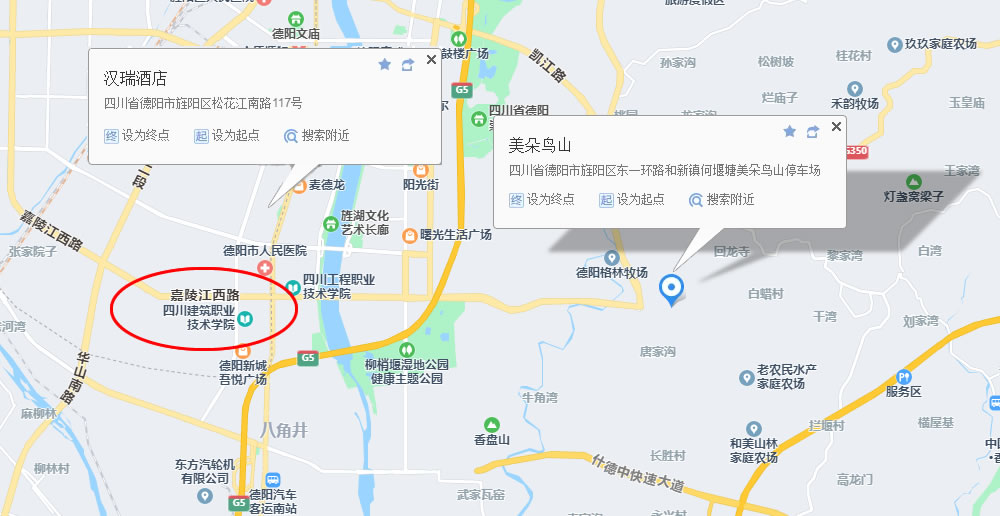The height and width of the screenshot is (516, 1000).
Task: Open the 德阳市人民医院 hospital marker
Action: pyautogui.click(x=265, y=267)
